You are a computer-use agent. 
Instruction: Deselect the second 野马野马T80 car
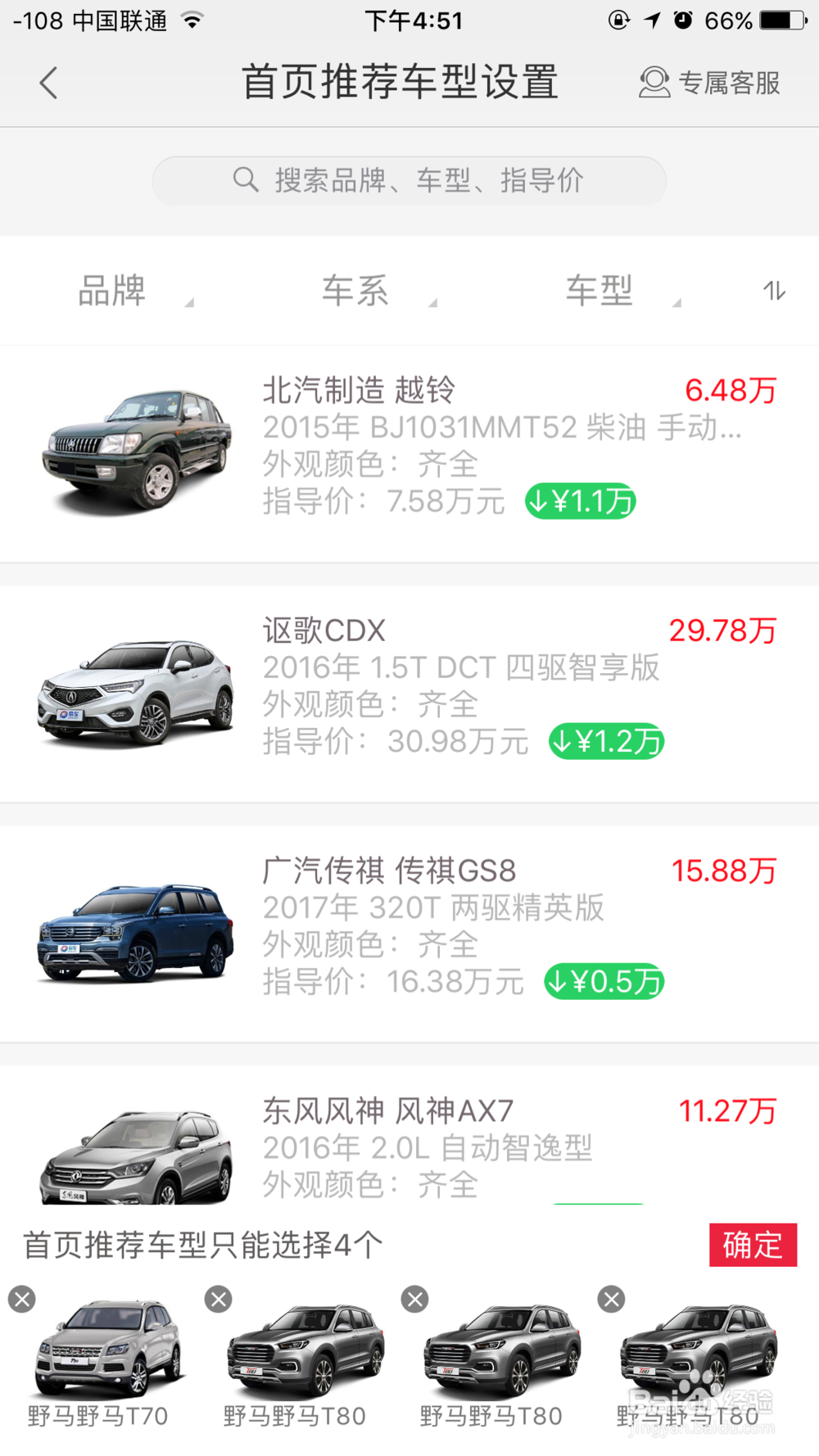(x=414, y=1300)
